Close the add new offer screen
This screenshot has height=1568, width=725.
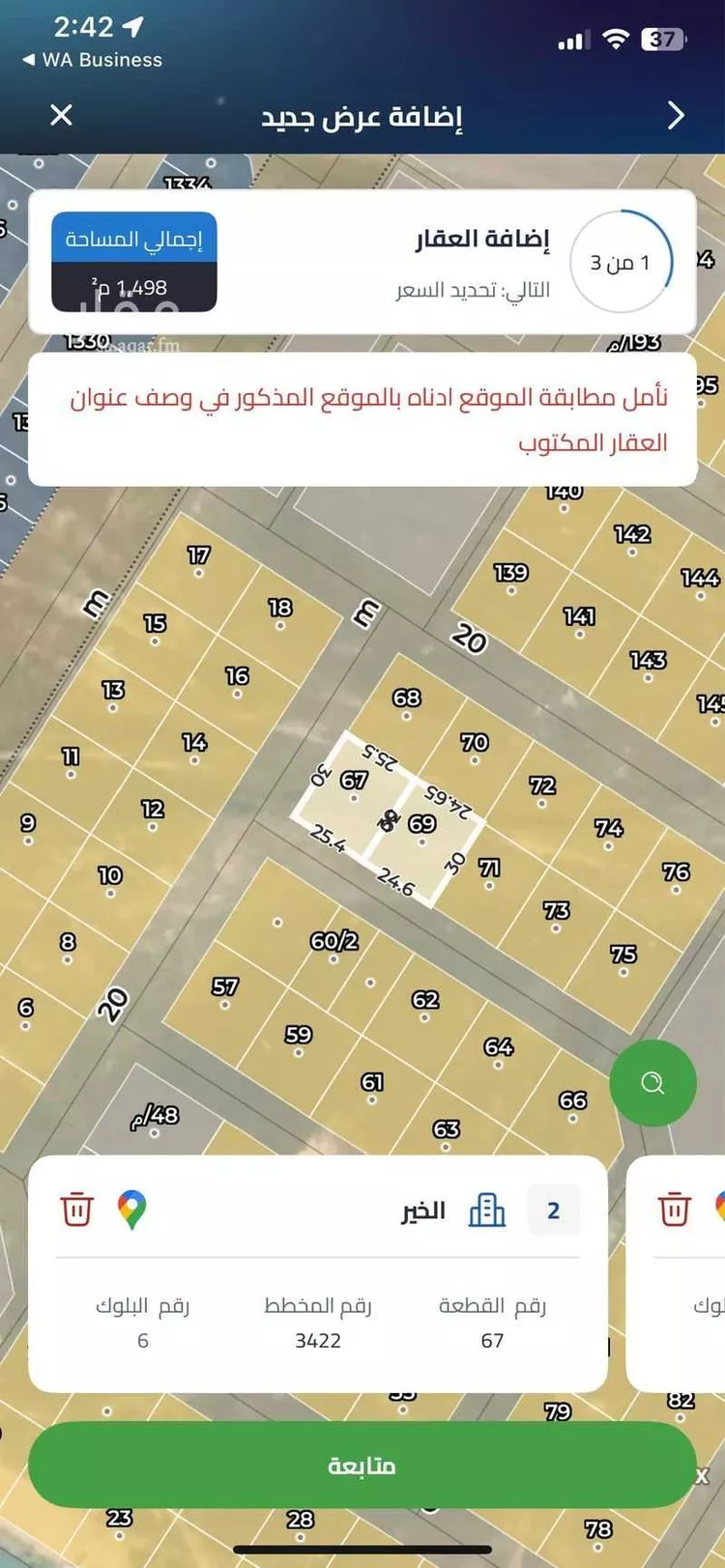(x=61, y=115)
